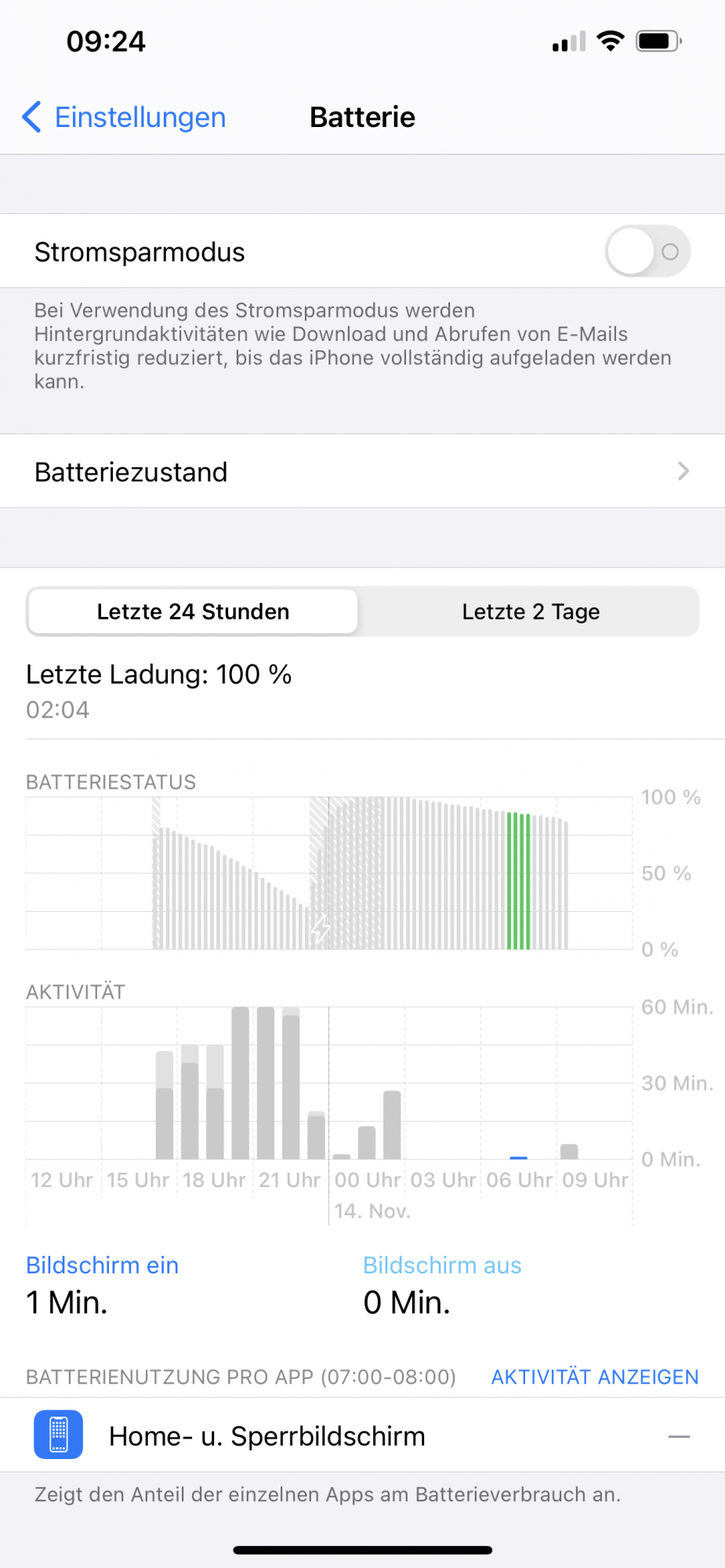Enable the Stromsparmodus switch
This screenshot has width=725, height=1568.
pos(647,252)
